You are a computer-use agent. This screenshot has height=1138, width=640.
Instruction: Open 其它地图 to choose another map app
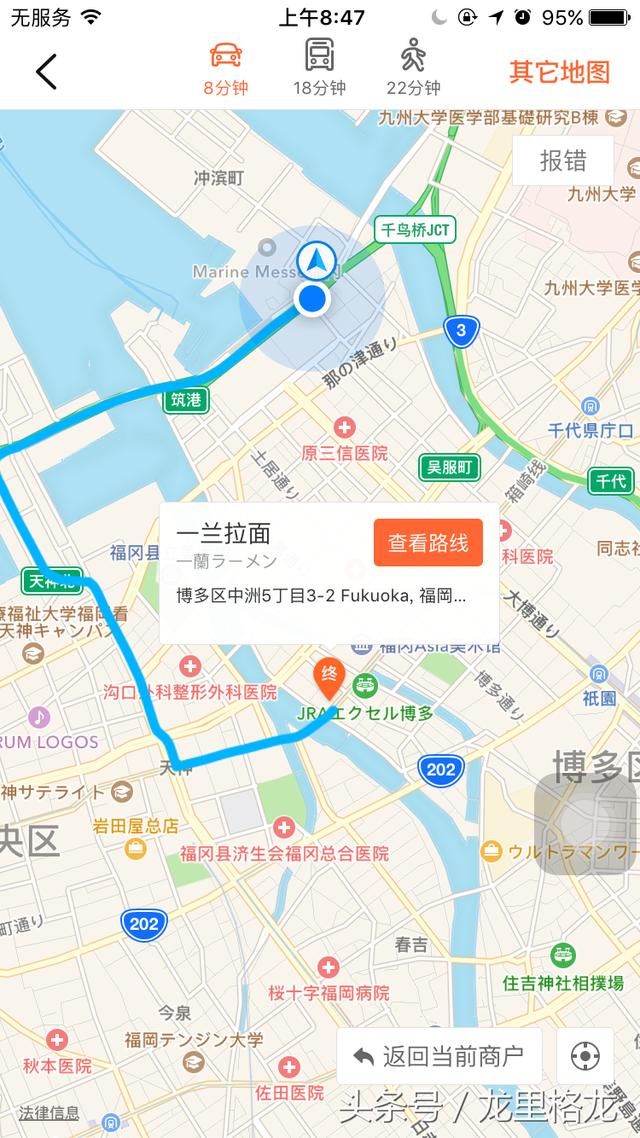(x=559, y=72)
